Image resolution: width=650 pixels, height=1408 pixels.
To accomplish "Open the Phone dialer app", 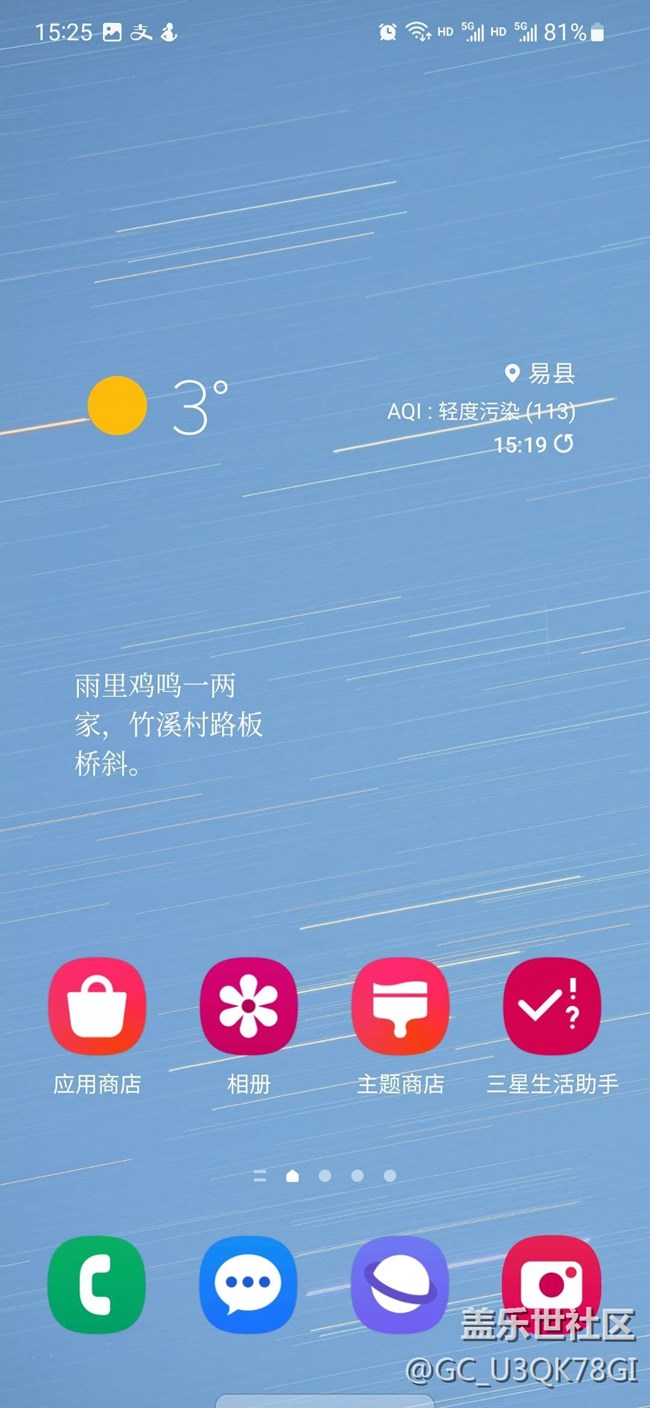I will click(97, 1284).
